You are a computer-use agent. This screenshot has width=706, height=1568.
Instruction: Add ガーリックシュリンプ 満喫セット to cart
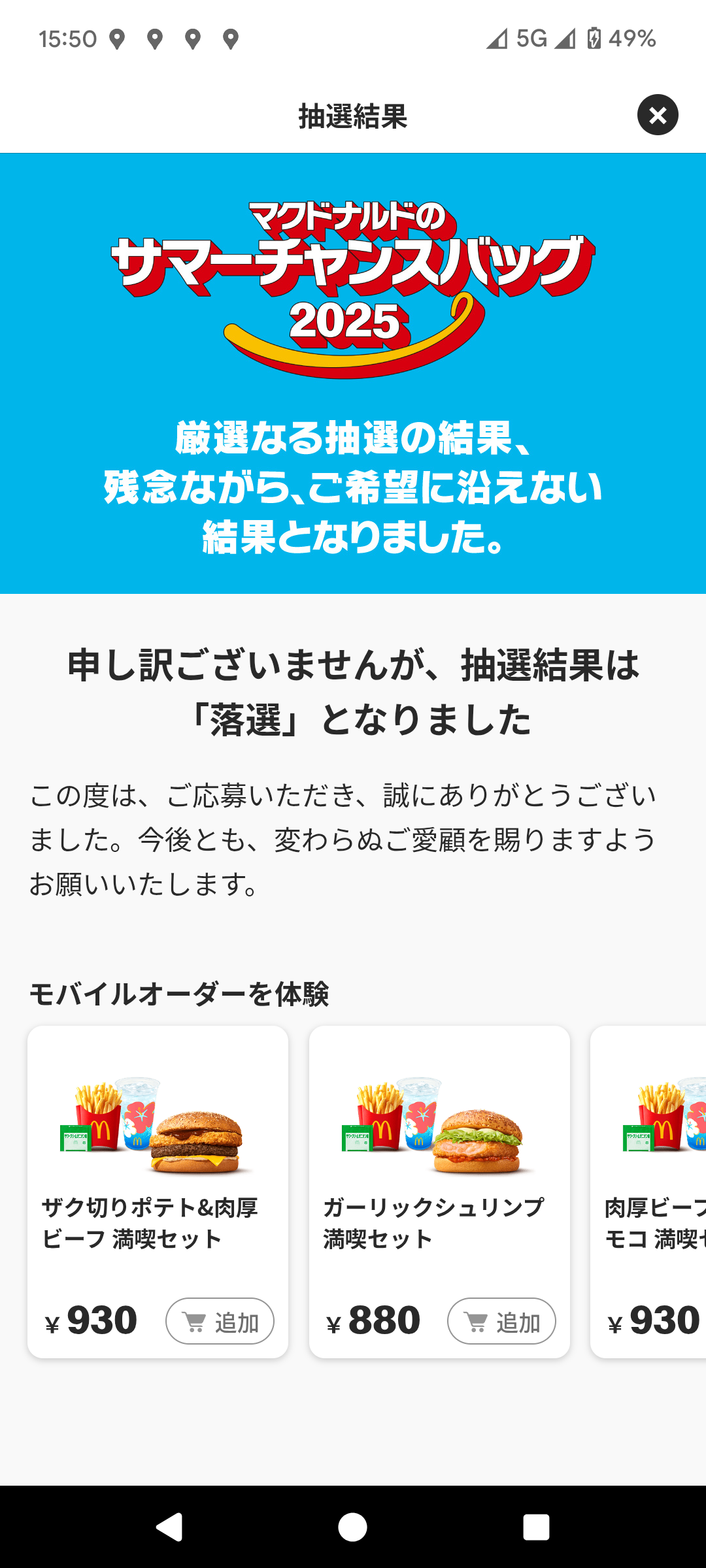point(501,1321)
